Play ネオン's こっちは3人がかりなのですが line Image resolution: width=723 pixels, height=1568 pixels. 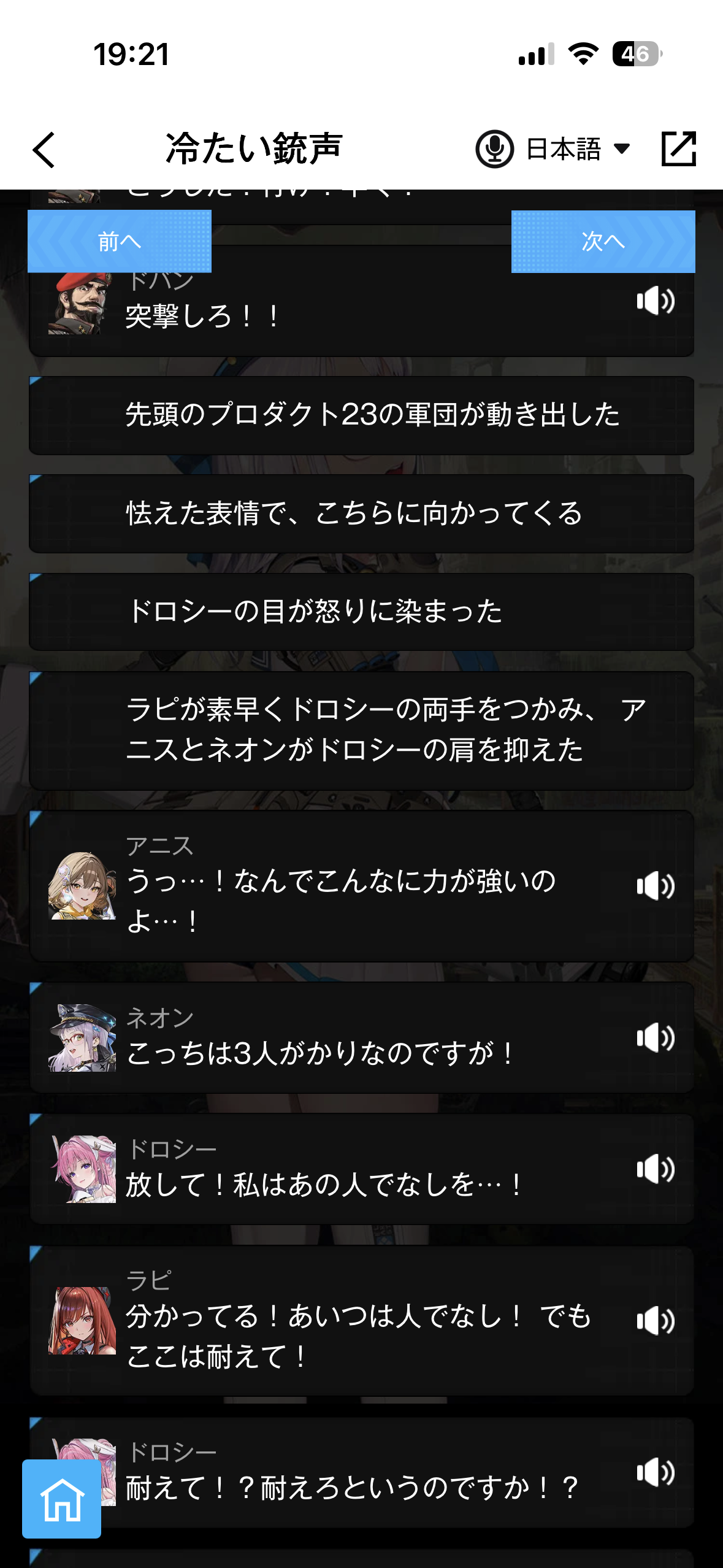click(655, 1038)
